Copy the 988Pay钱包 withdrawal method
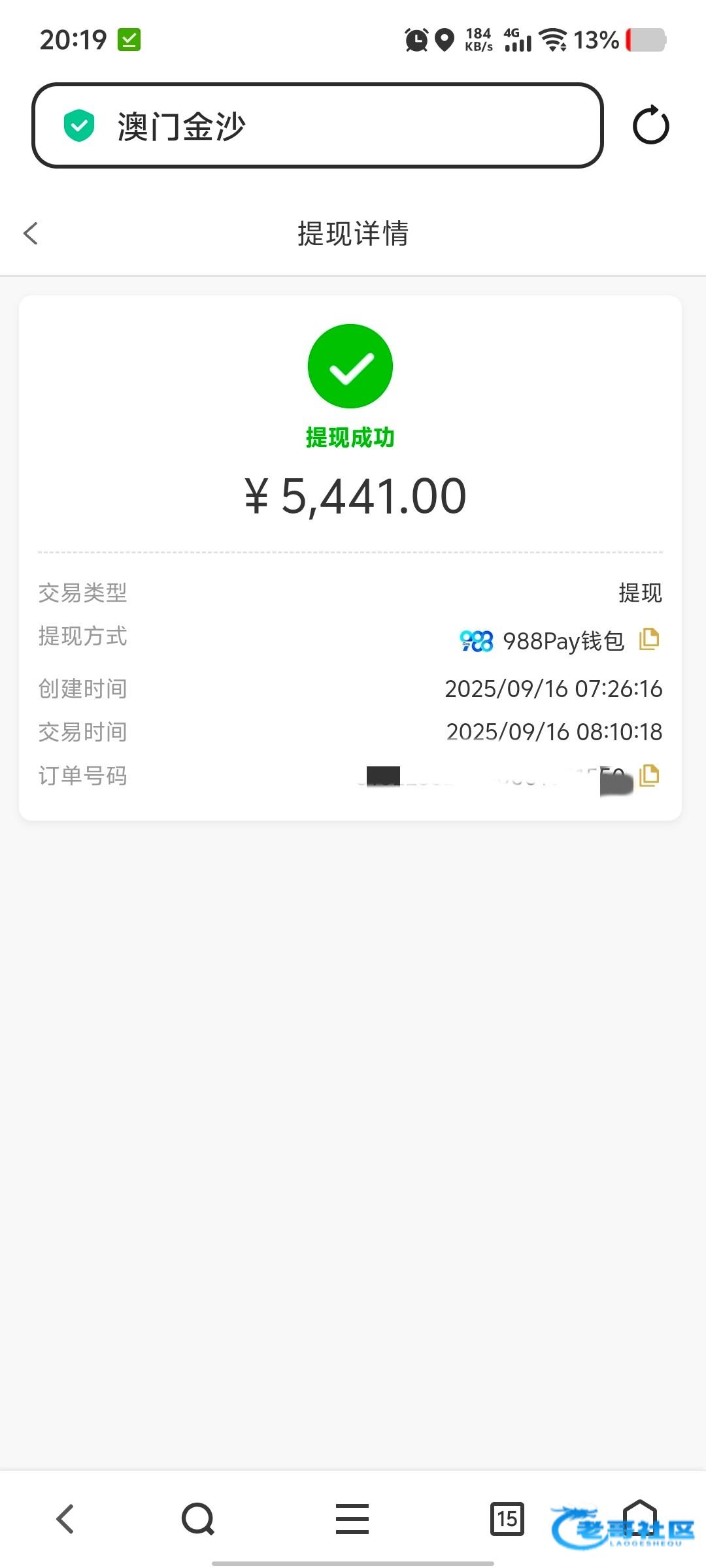706x1568 pixels. pyautogui.click(x=649, y=639)
